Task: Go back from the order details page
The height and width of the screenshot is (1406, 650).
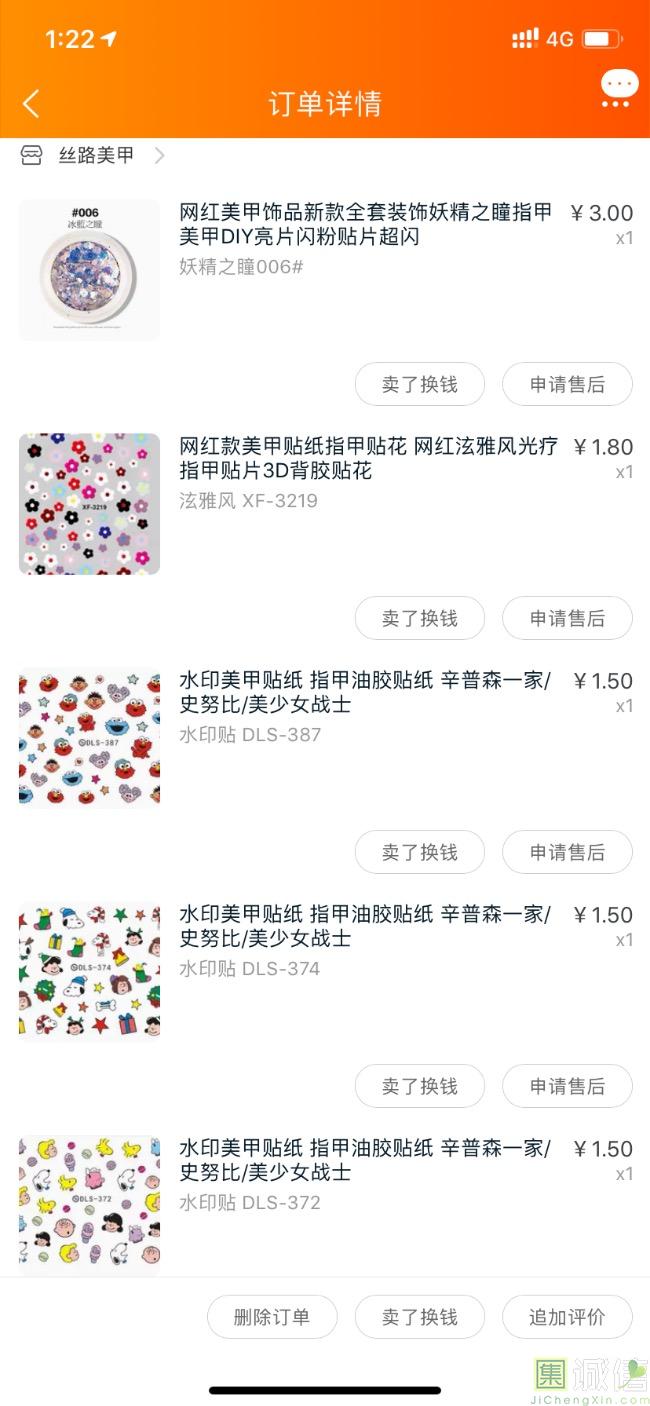Action: pos(31,103)
